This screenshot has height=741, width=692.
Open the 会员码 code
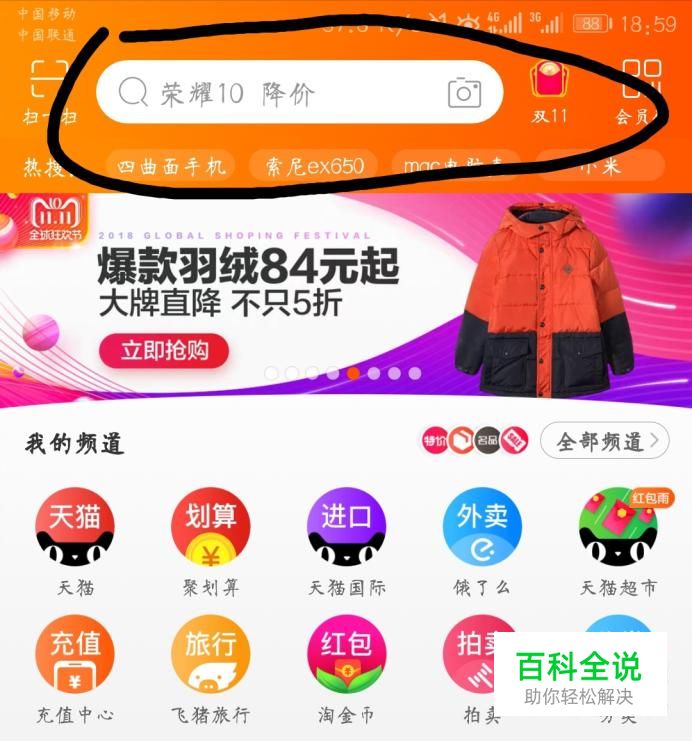coord(642,90)
